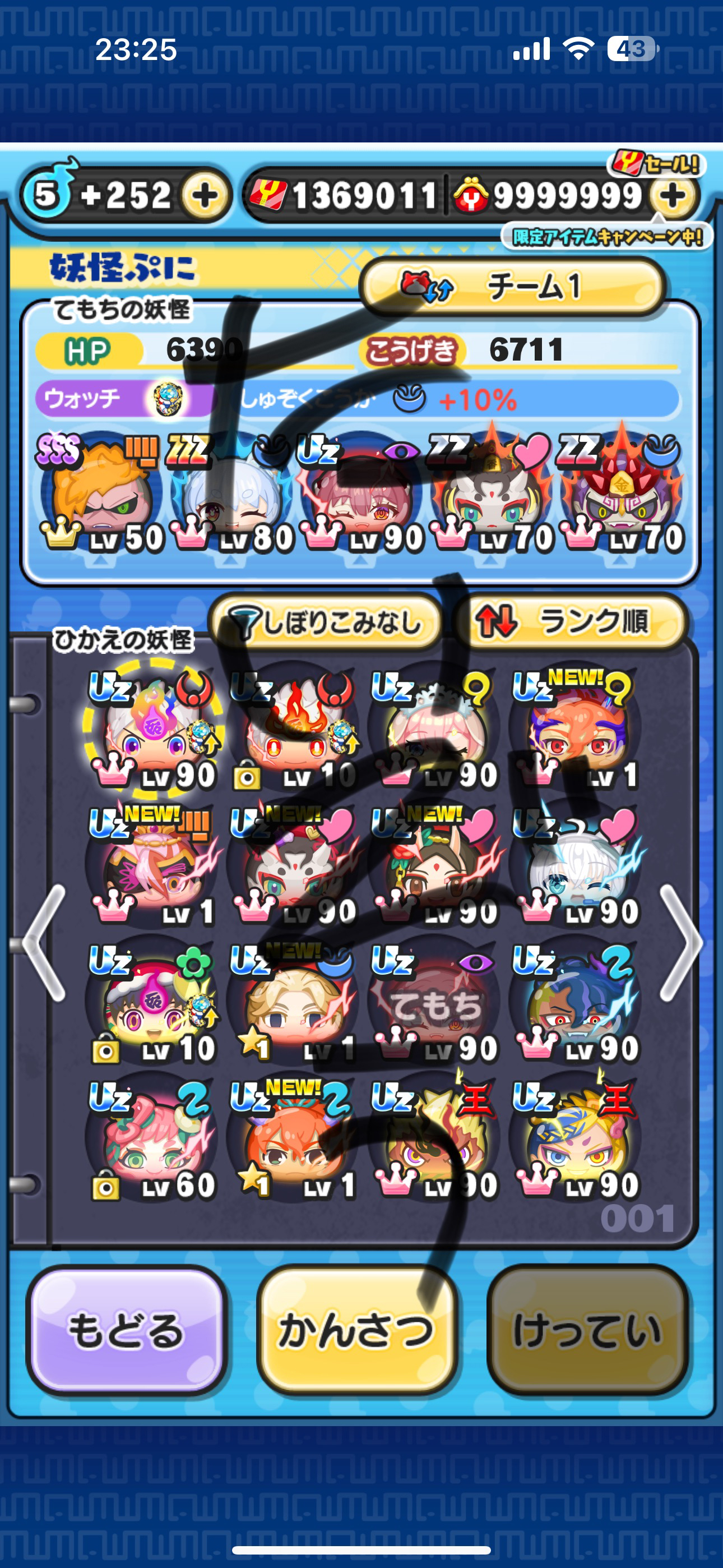
Task: Tap the かんさつ observe button
Action: pos(356,1330)
